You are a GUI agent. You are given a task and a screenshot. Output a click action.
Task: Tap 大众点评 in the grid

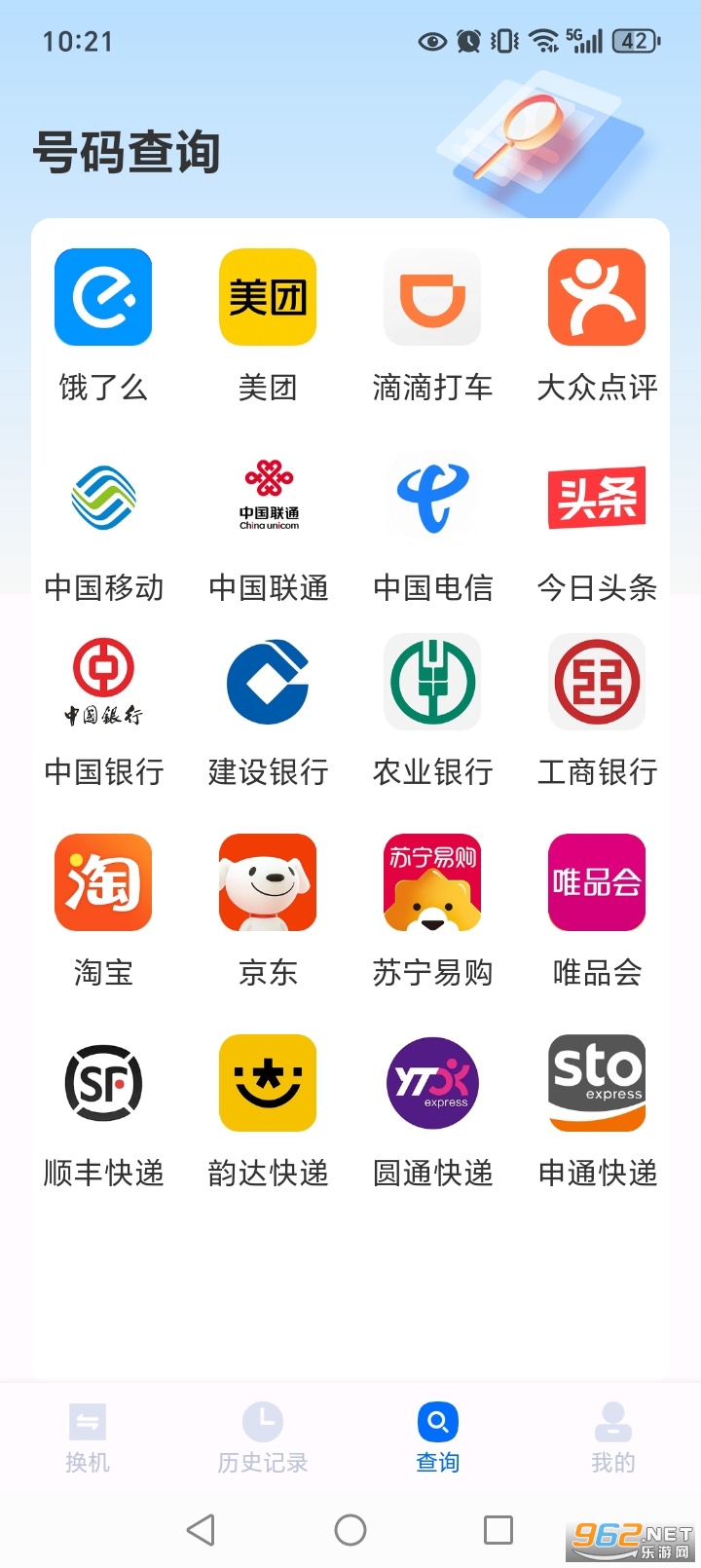(x=597, y=297)
